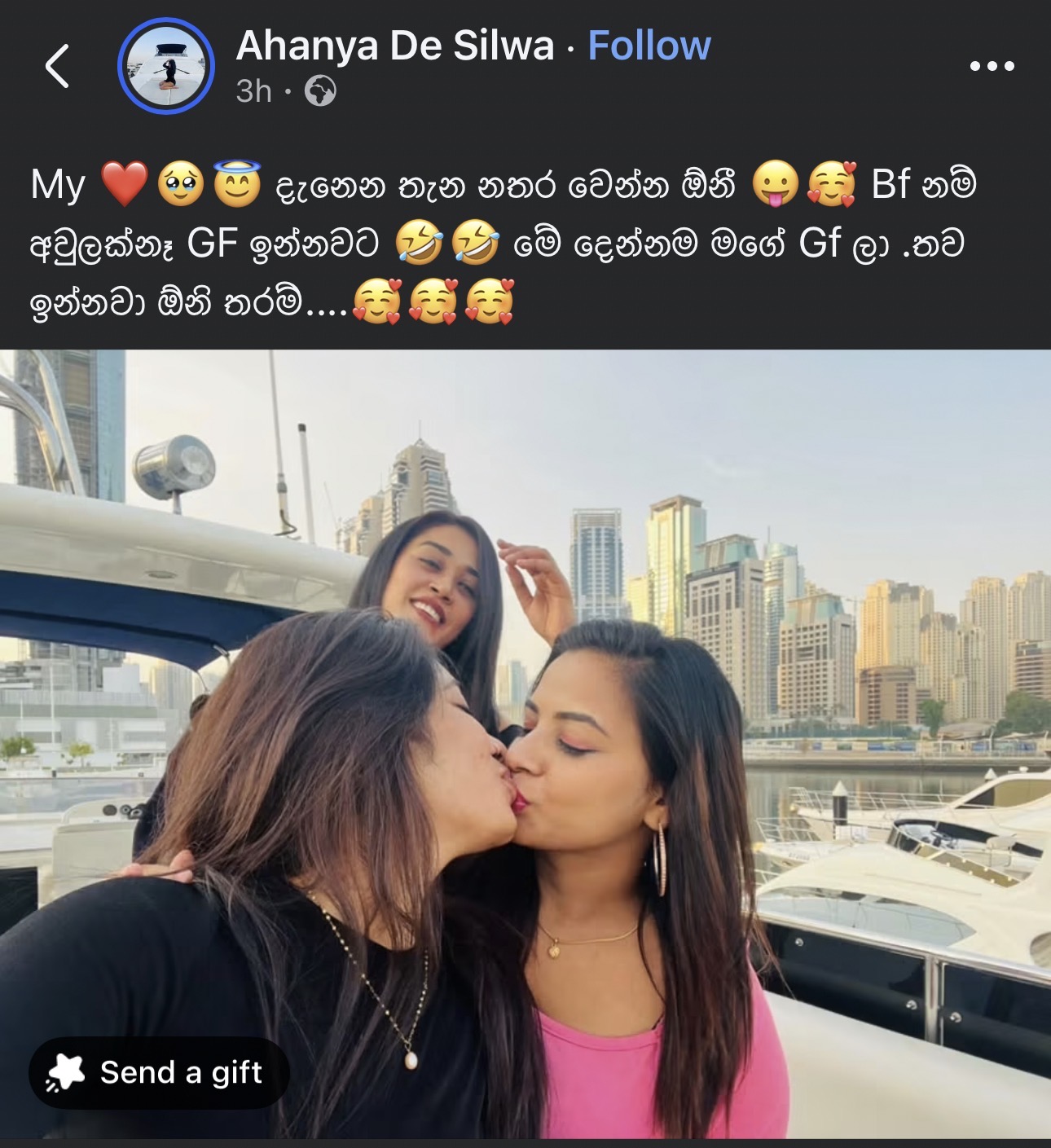Open the three-dot overflow menu

click(992, 66)
